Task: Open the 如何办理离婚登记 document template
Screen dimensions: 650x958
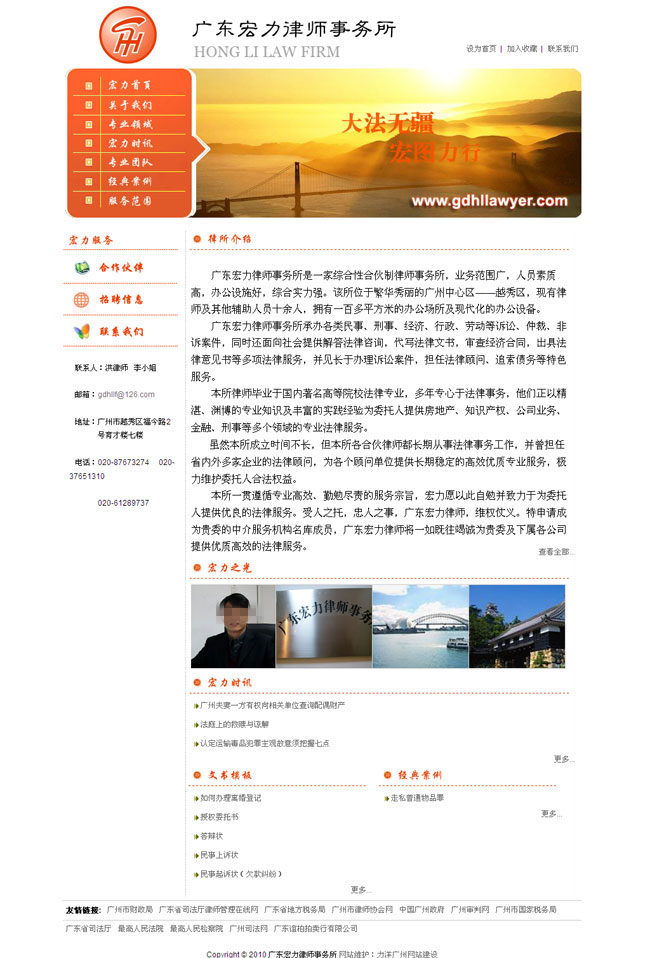Action: pos(230,798)
